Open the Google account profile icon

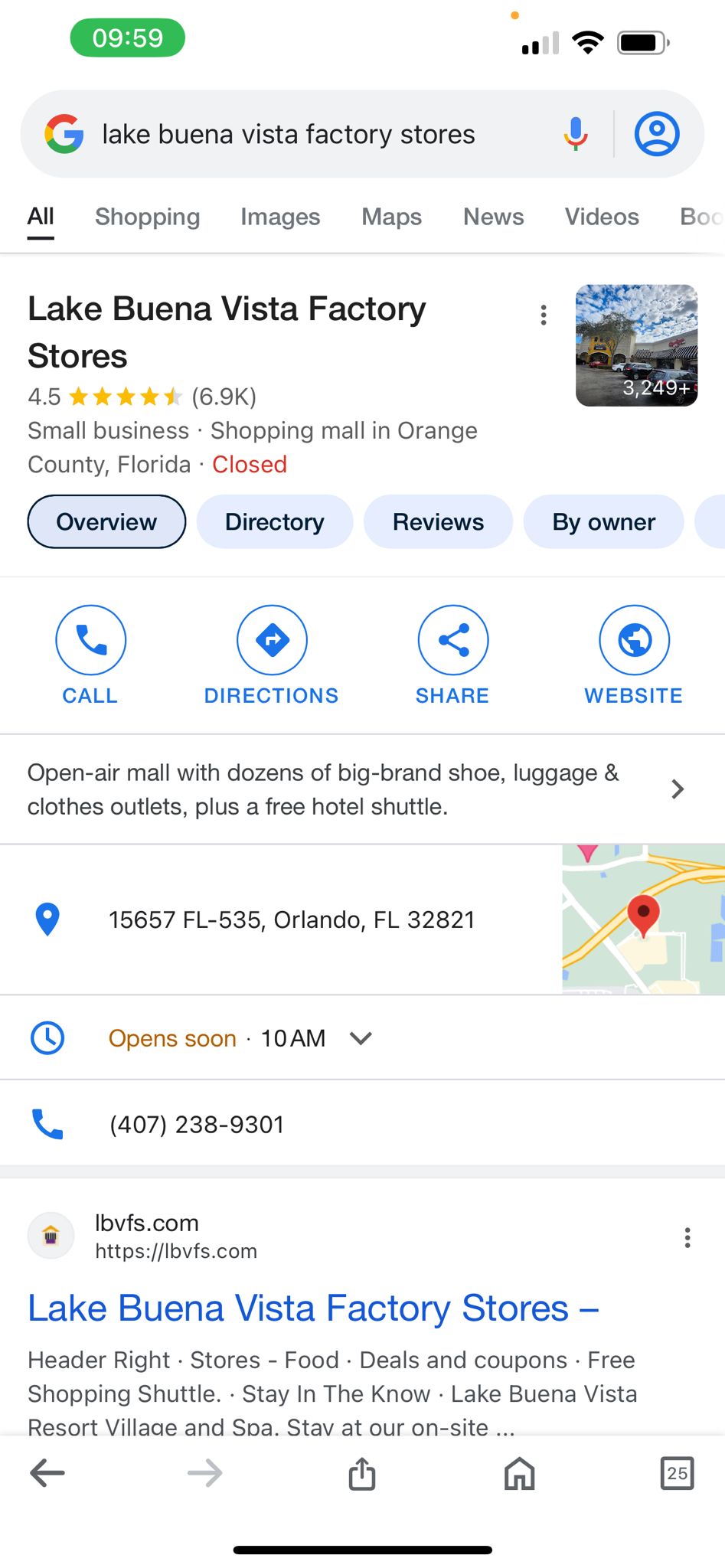(x=656, y=134)
